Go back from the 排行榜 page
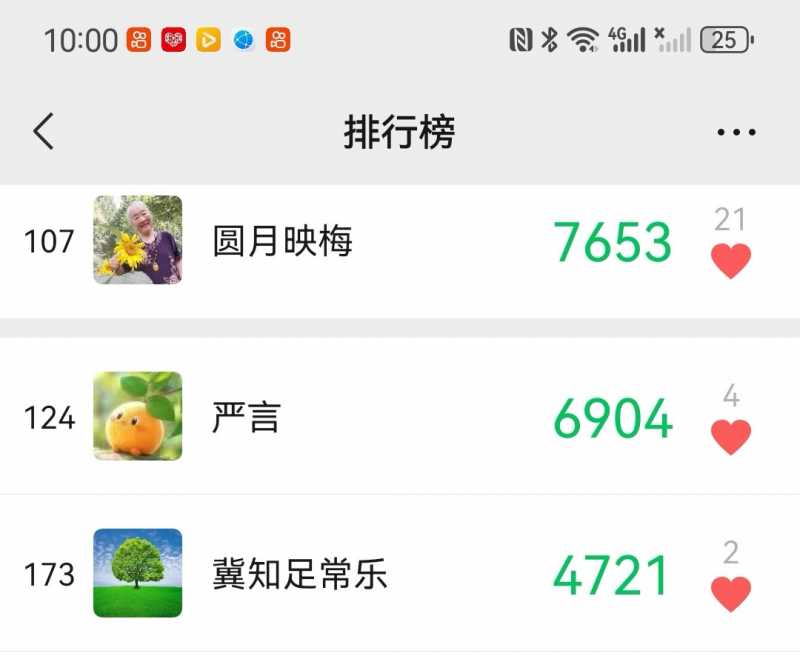This screenshot has height=656, width=800. click(x=43, y=131)
